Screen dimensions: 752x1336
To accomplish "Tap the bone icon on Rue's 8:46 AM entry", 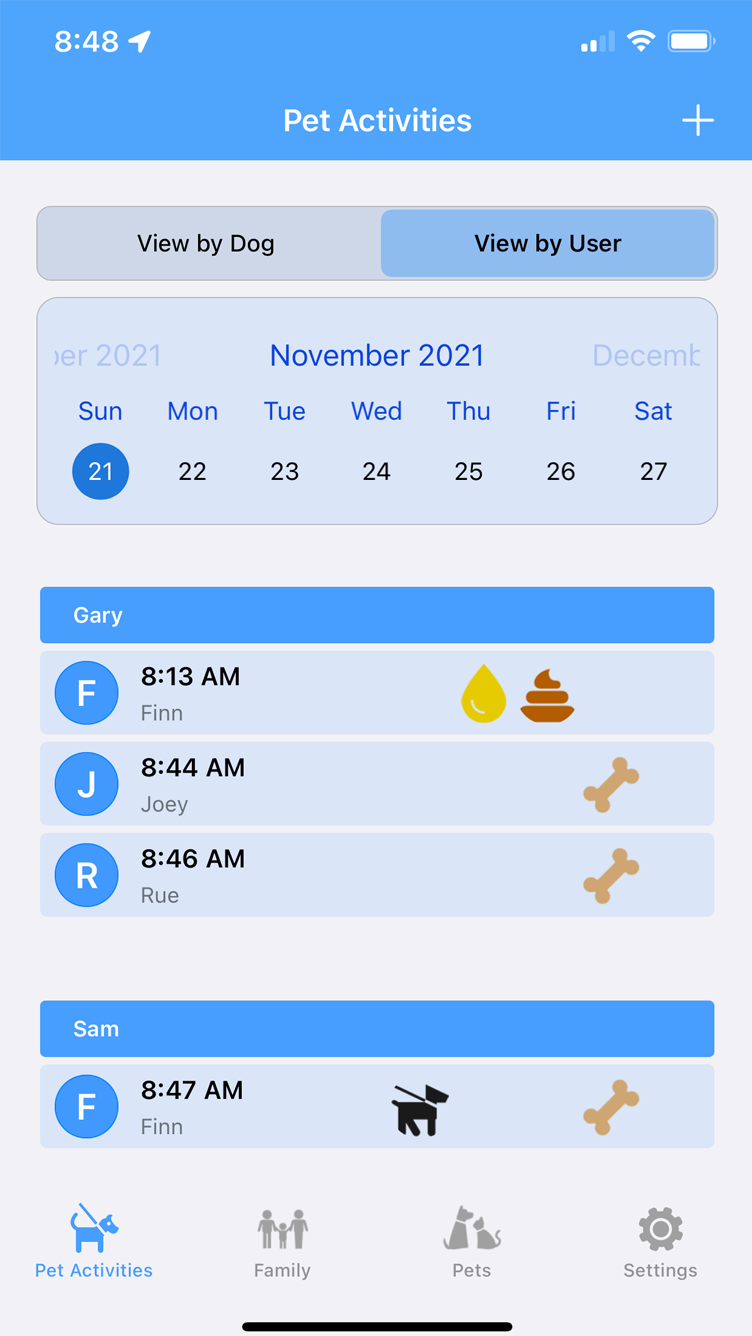I will [611, 875].
